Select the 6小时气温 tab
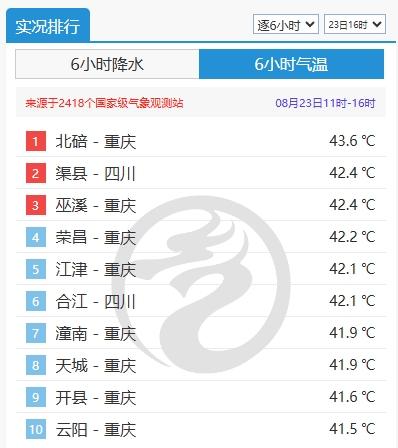Viewport: 398px width, 448px height. (x=292, y=64)
